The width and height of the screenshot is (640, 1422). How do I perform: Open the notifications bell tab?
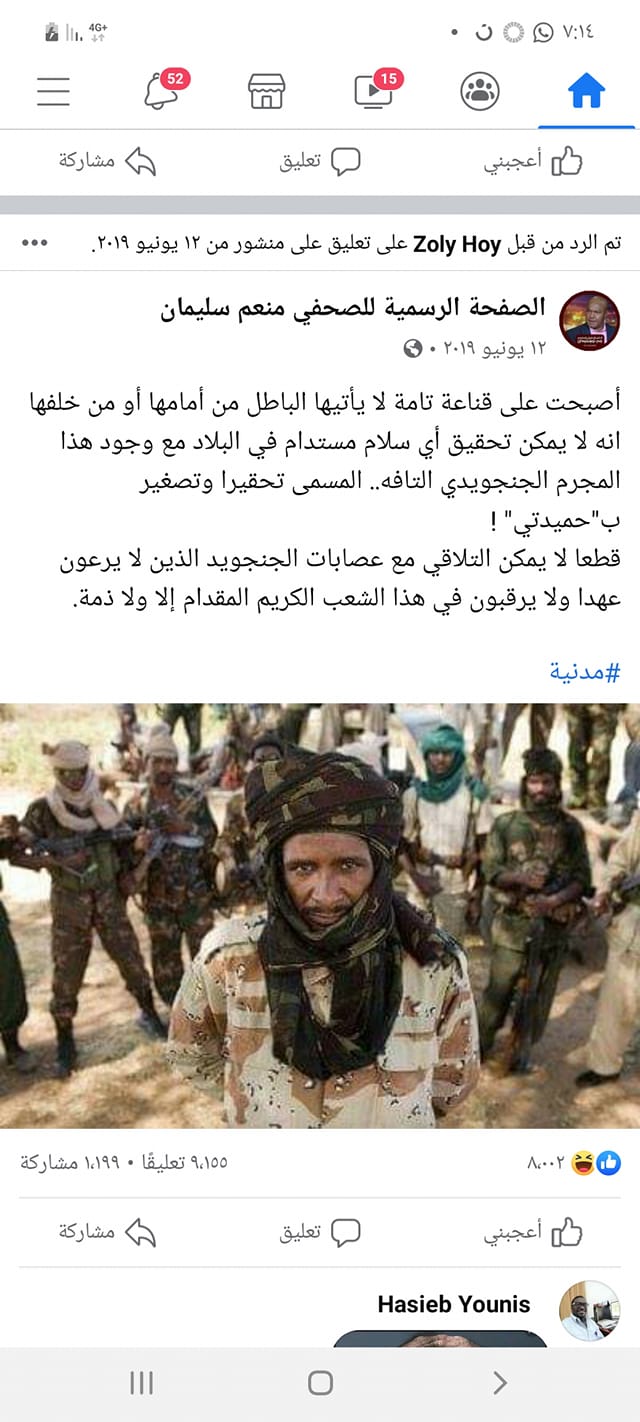(x=160, y=92)
